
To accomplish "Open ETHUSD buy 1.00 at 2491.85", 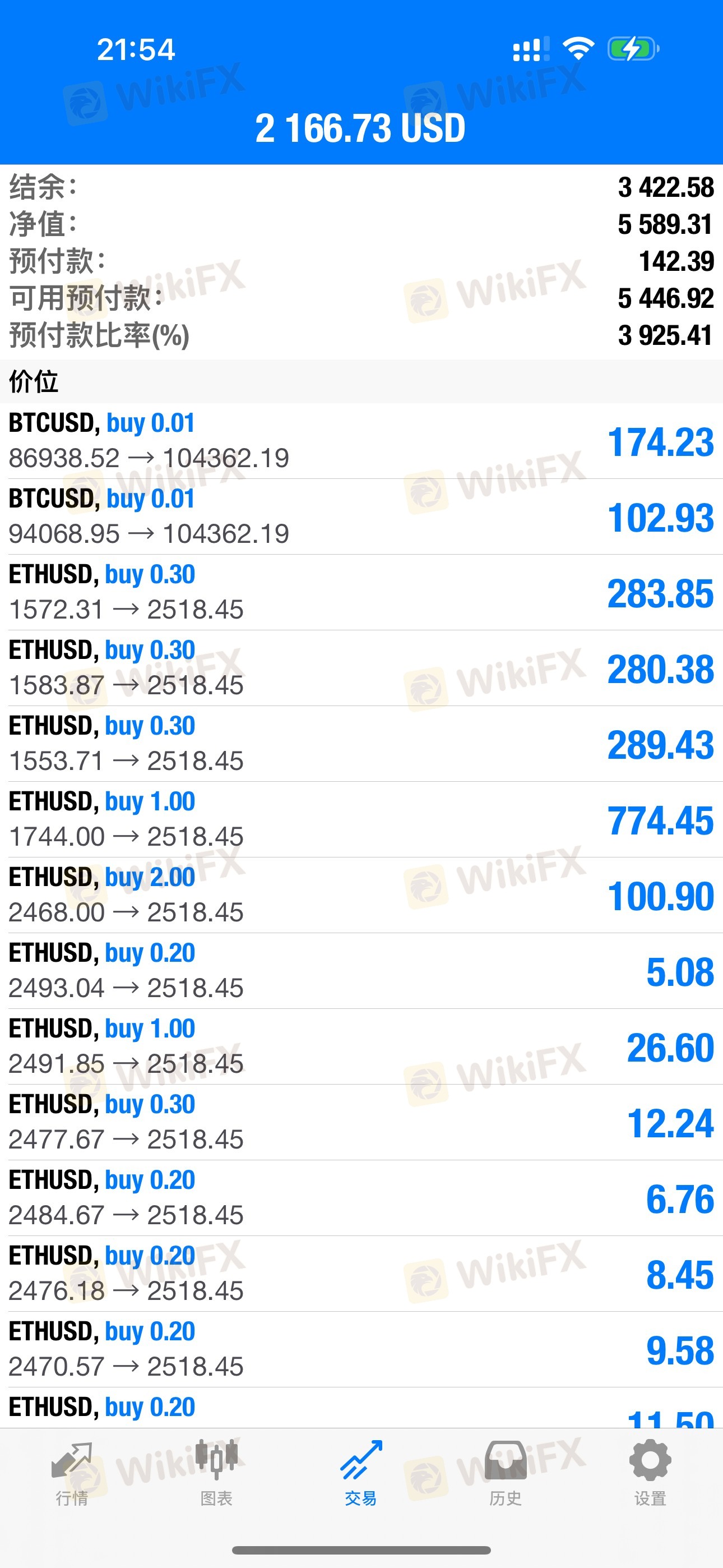I will pyautogui.click(x=361, y=1046).
